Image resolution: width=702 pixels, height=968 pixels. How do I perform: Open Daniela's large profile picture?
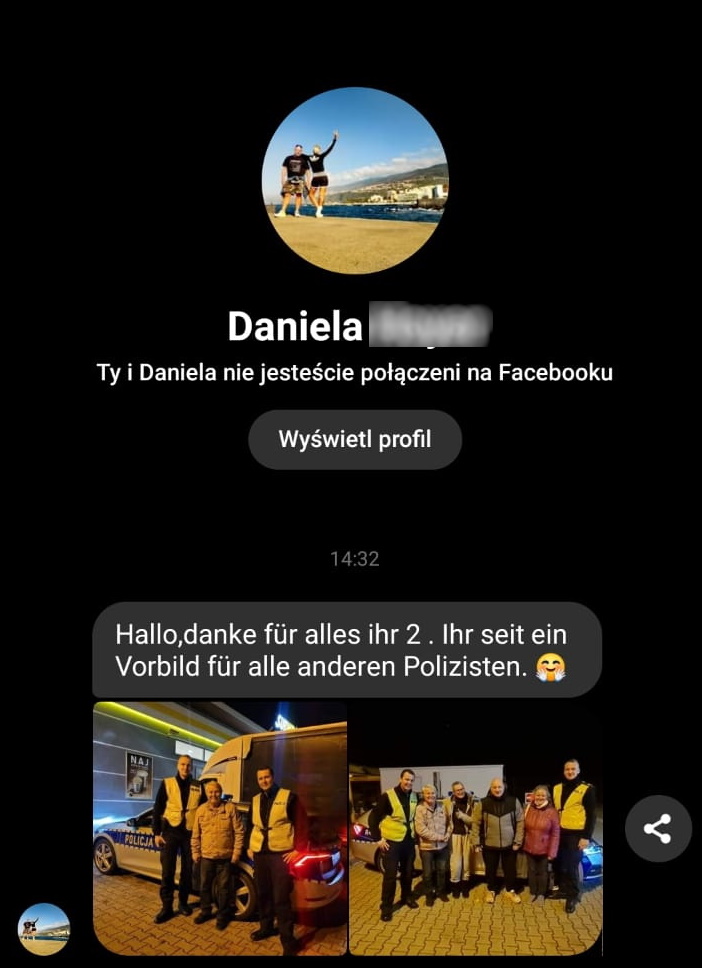tap(355, 180)
